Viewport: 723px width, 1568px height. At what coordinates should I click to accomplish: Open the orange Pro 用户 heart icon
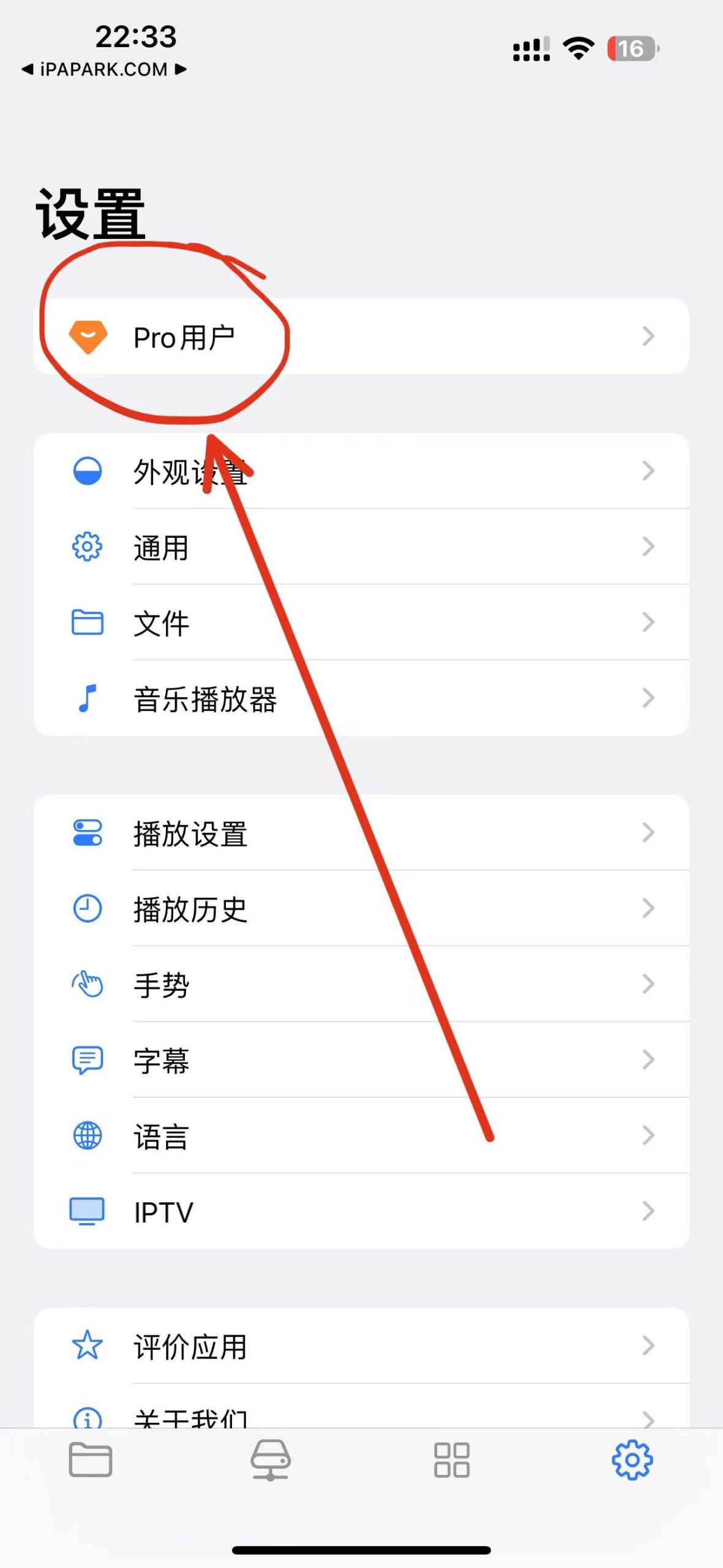point(88,336)
